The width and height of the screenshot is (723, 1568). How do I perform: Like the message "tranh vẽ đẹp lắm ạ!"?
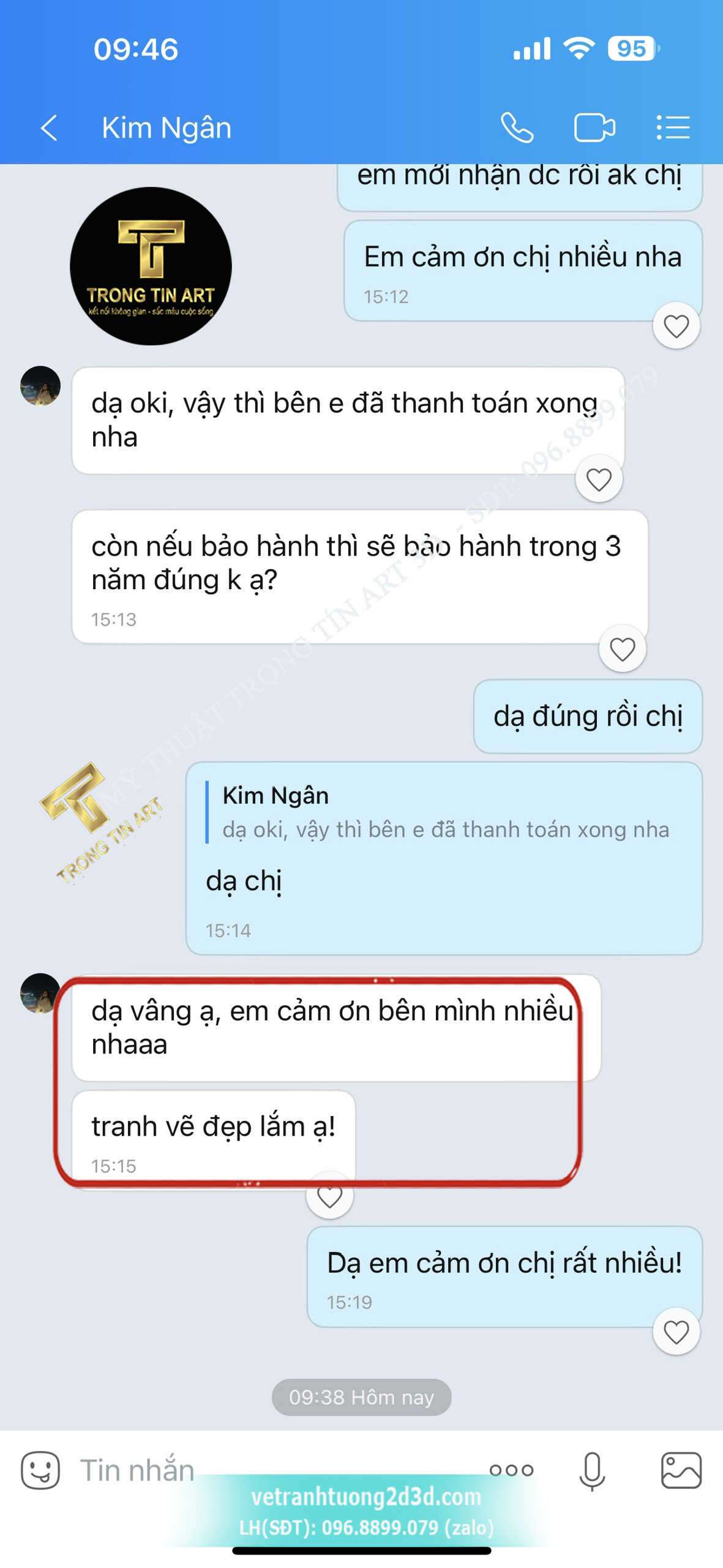330,1196
